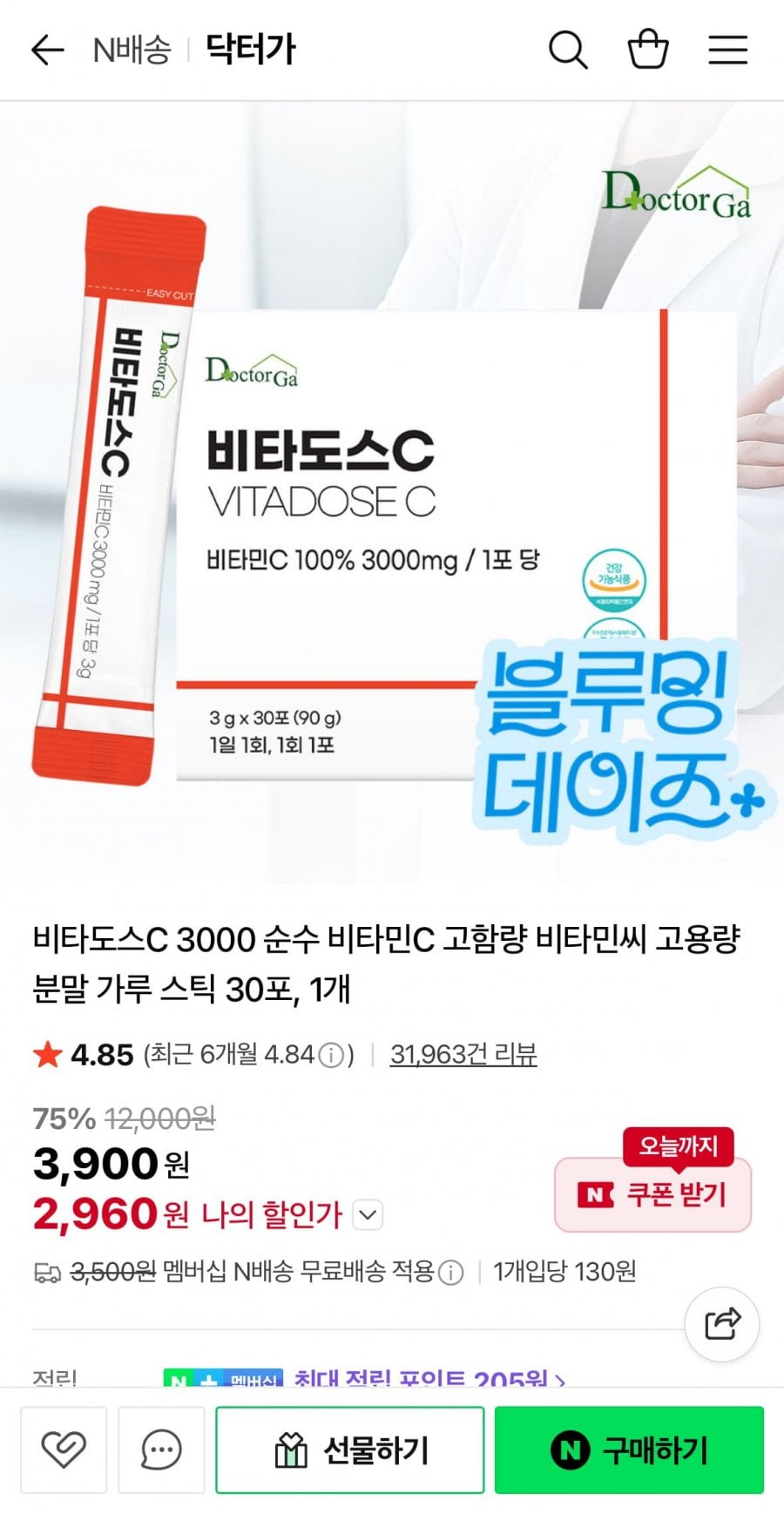Open the 31,963건 리뷰 link

pyautogui.click(x=463, y=1055)
